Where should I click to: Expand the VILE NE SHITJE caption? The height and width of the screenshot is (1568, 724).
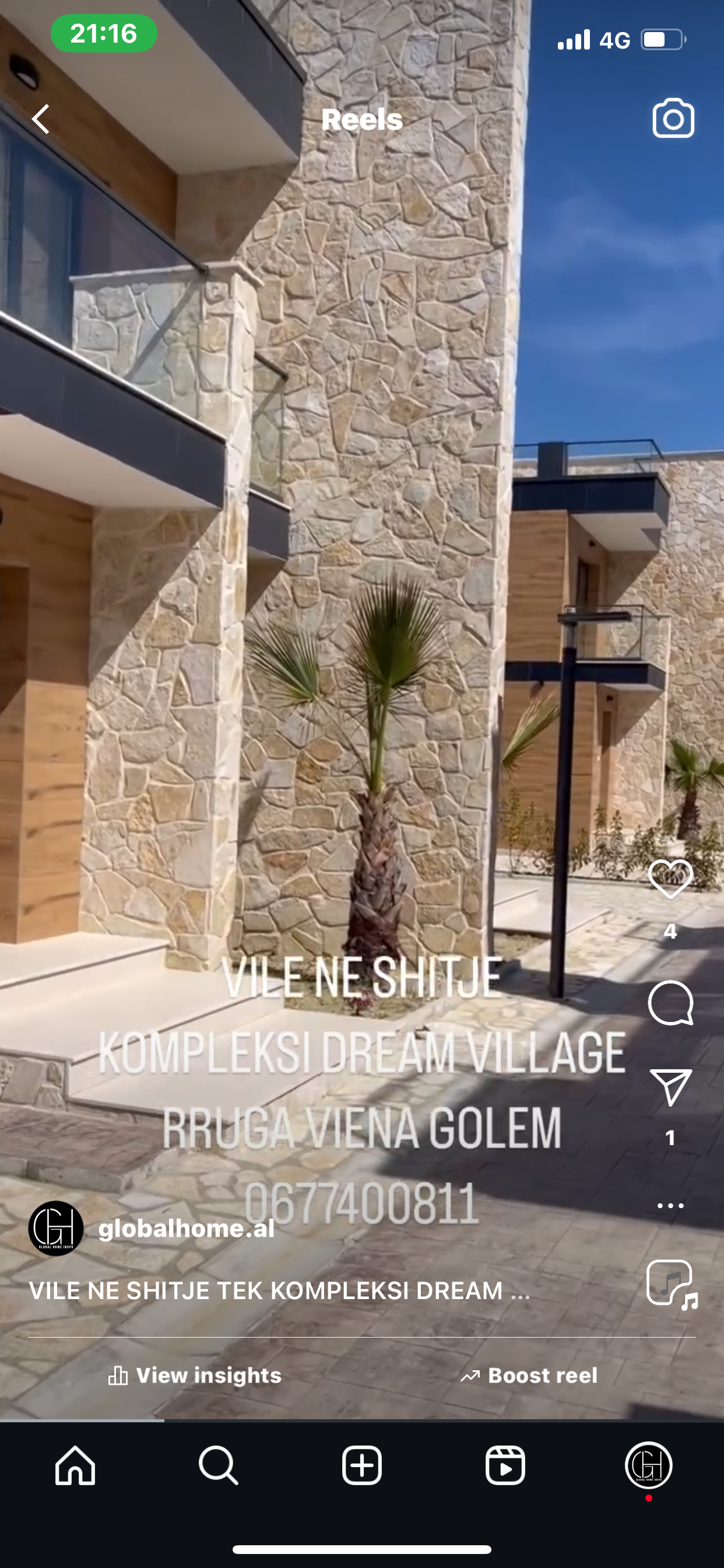click(279, 1290)
